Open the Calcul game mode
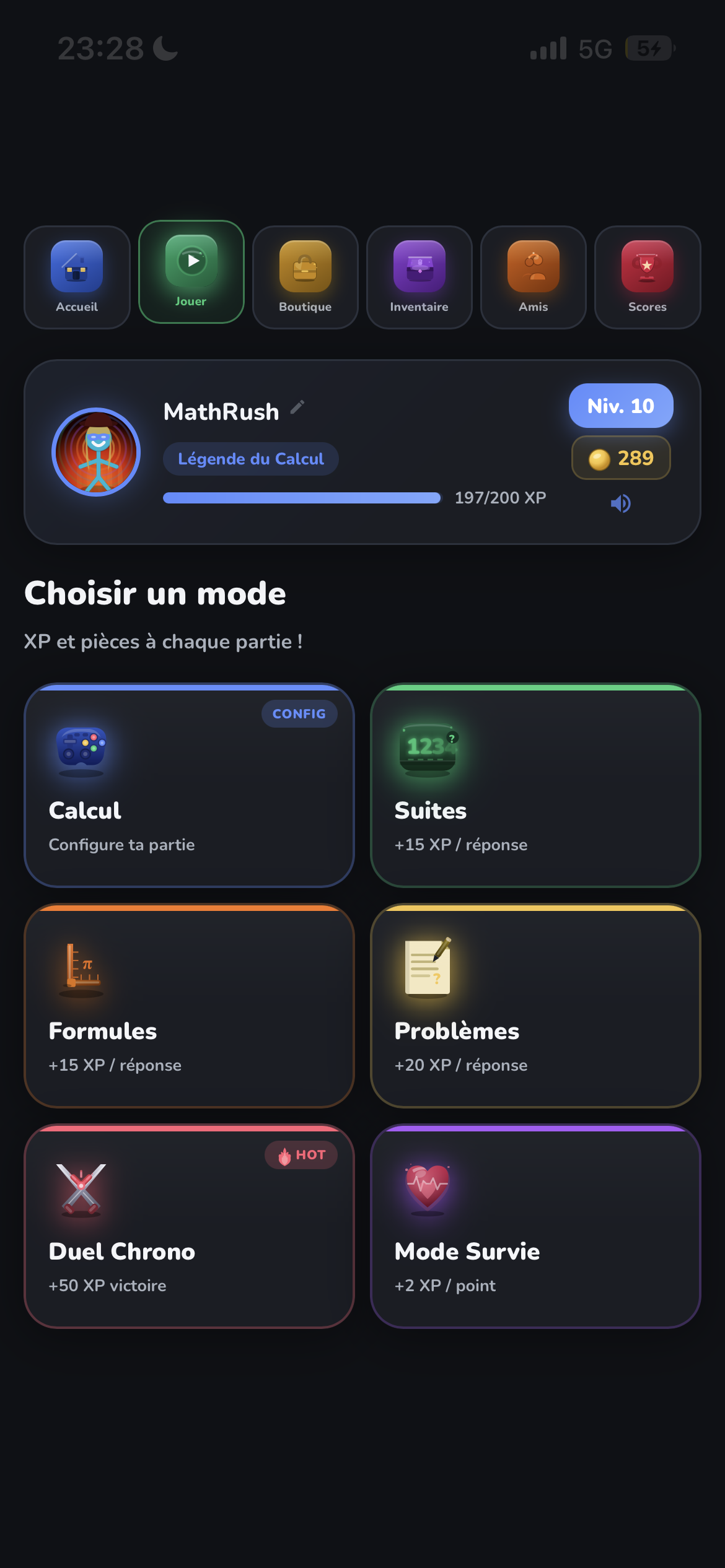725x1568 pixels. coord(189,785)
